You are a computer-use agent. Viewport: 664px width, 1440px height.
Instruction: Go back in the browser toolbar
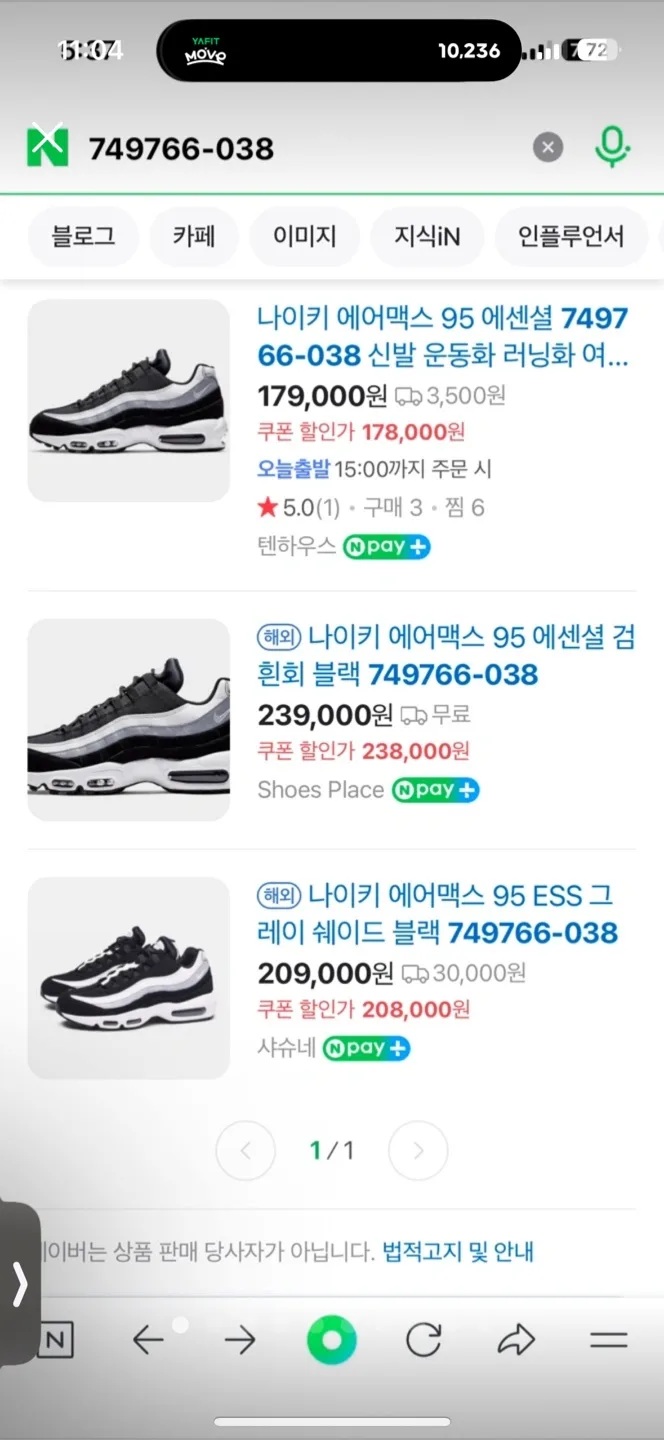pyautogui.click(x=148, y=1340)
